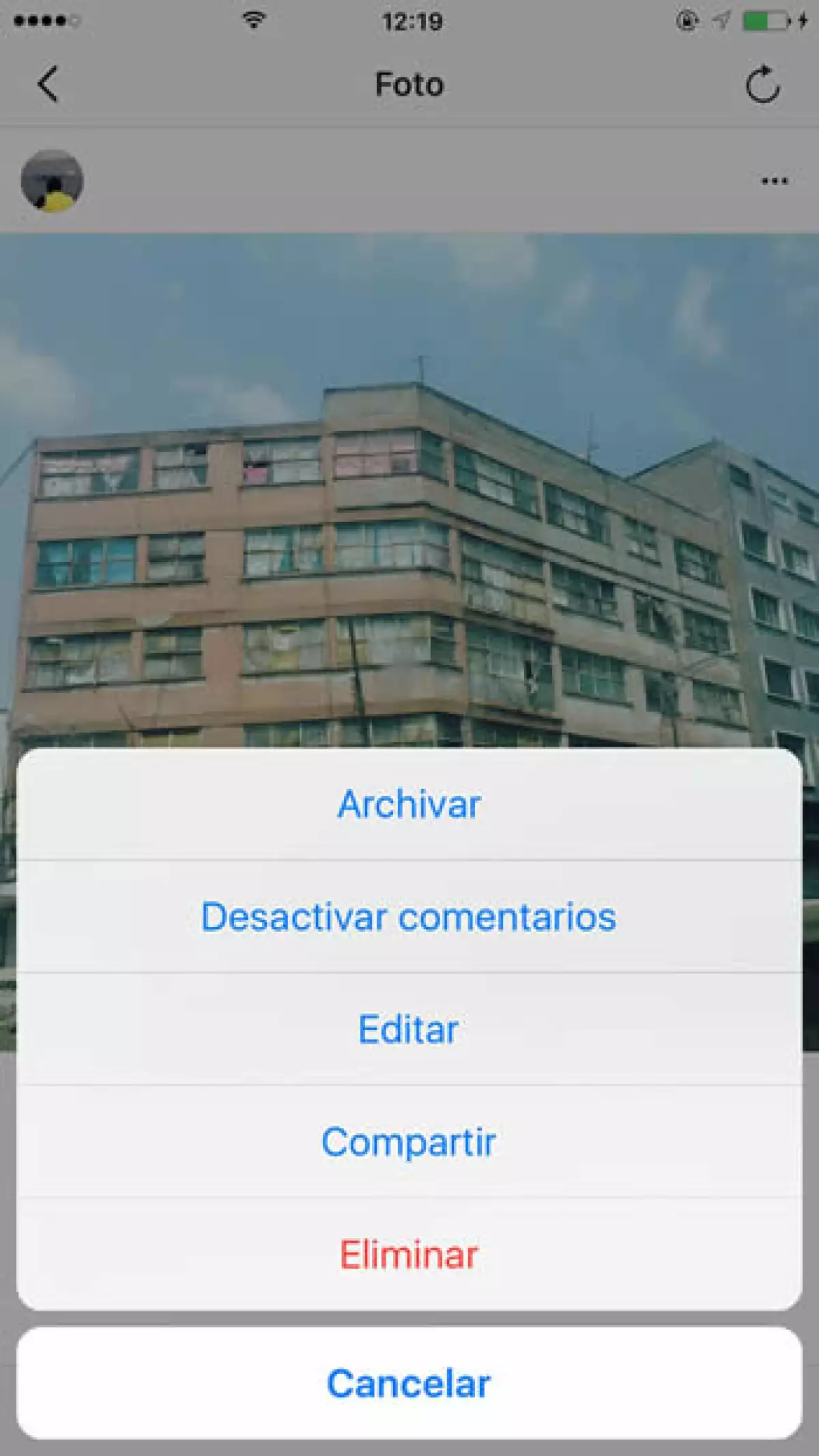Tap Eliminar to delete the photo
This screenshot has height=1456, width=819.
pos(409,1255)
